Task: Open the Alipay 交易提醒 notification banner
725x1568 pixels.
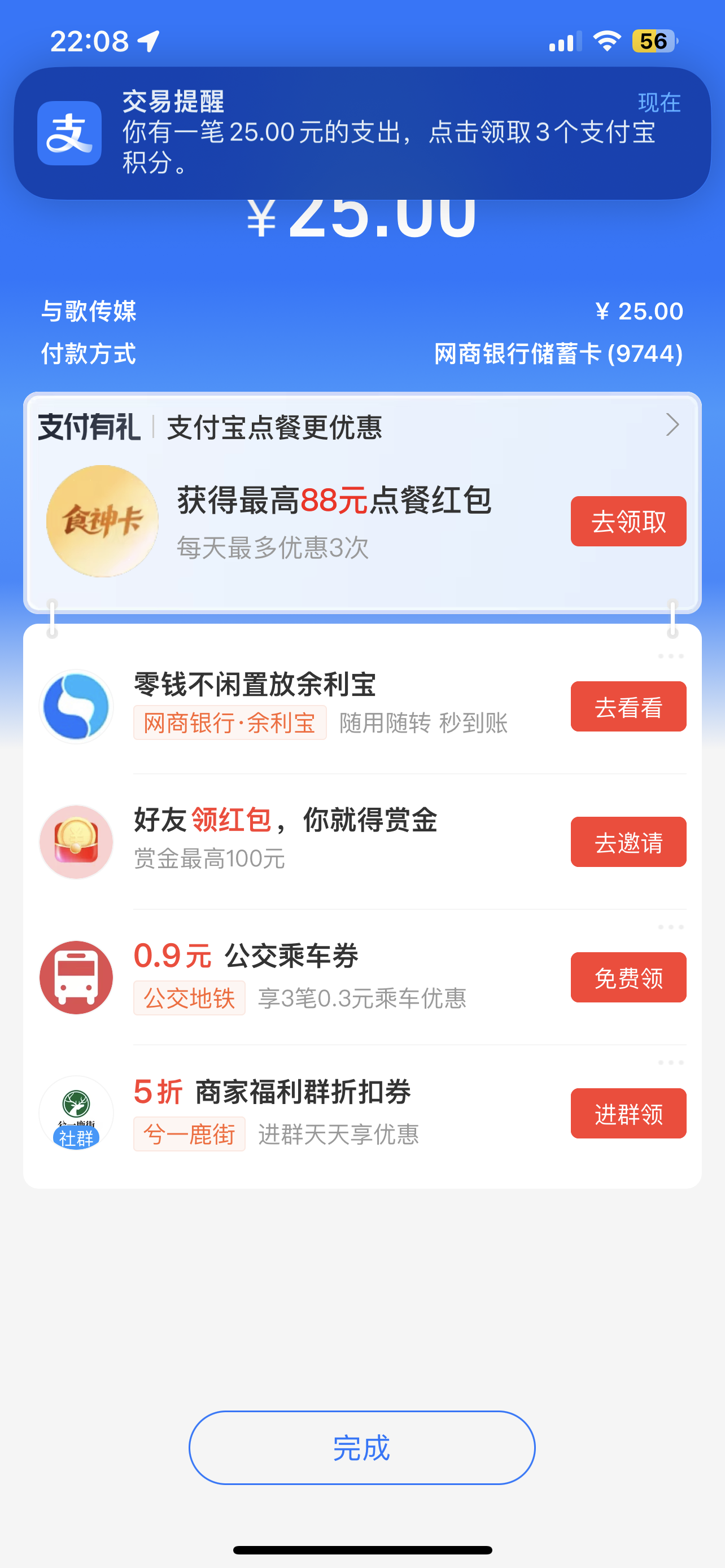Action: (362, 133)
